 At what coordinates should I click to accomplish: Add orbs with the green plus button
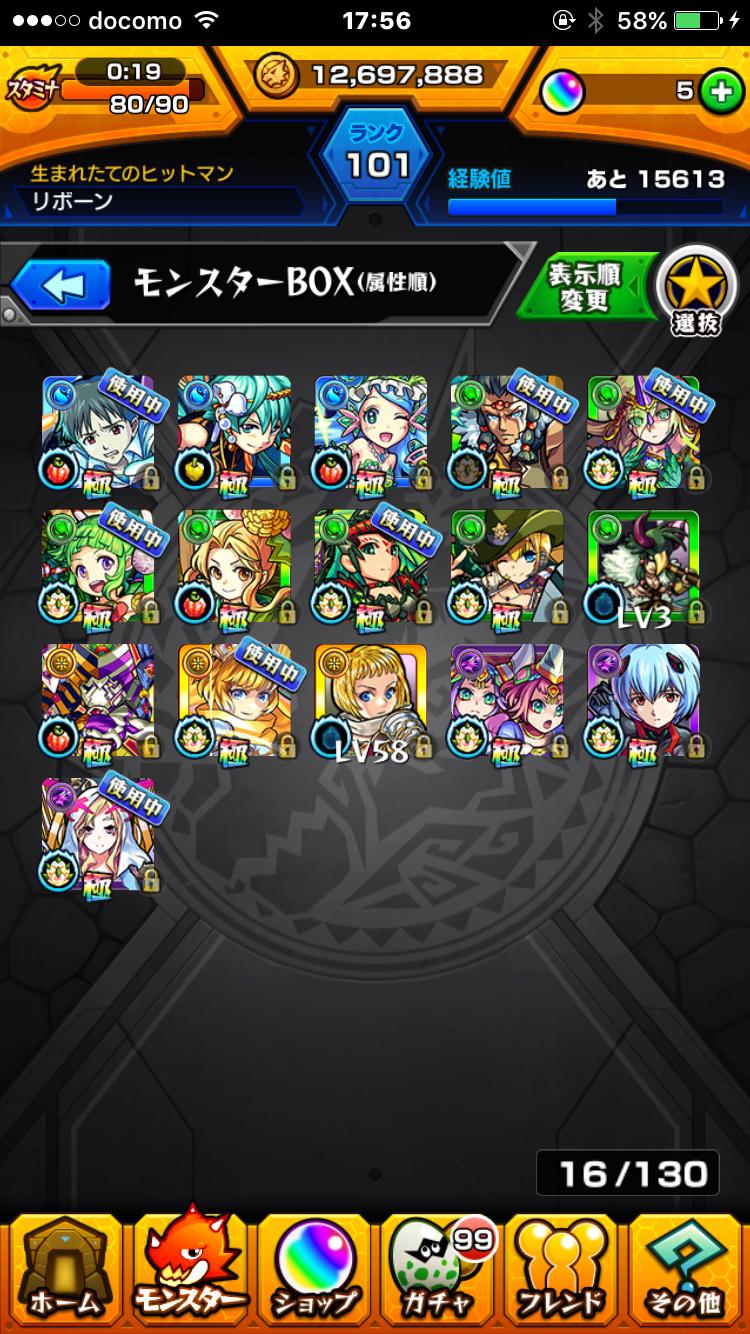[x=717, y=91]
